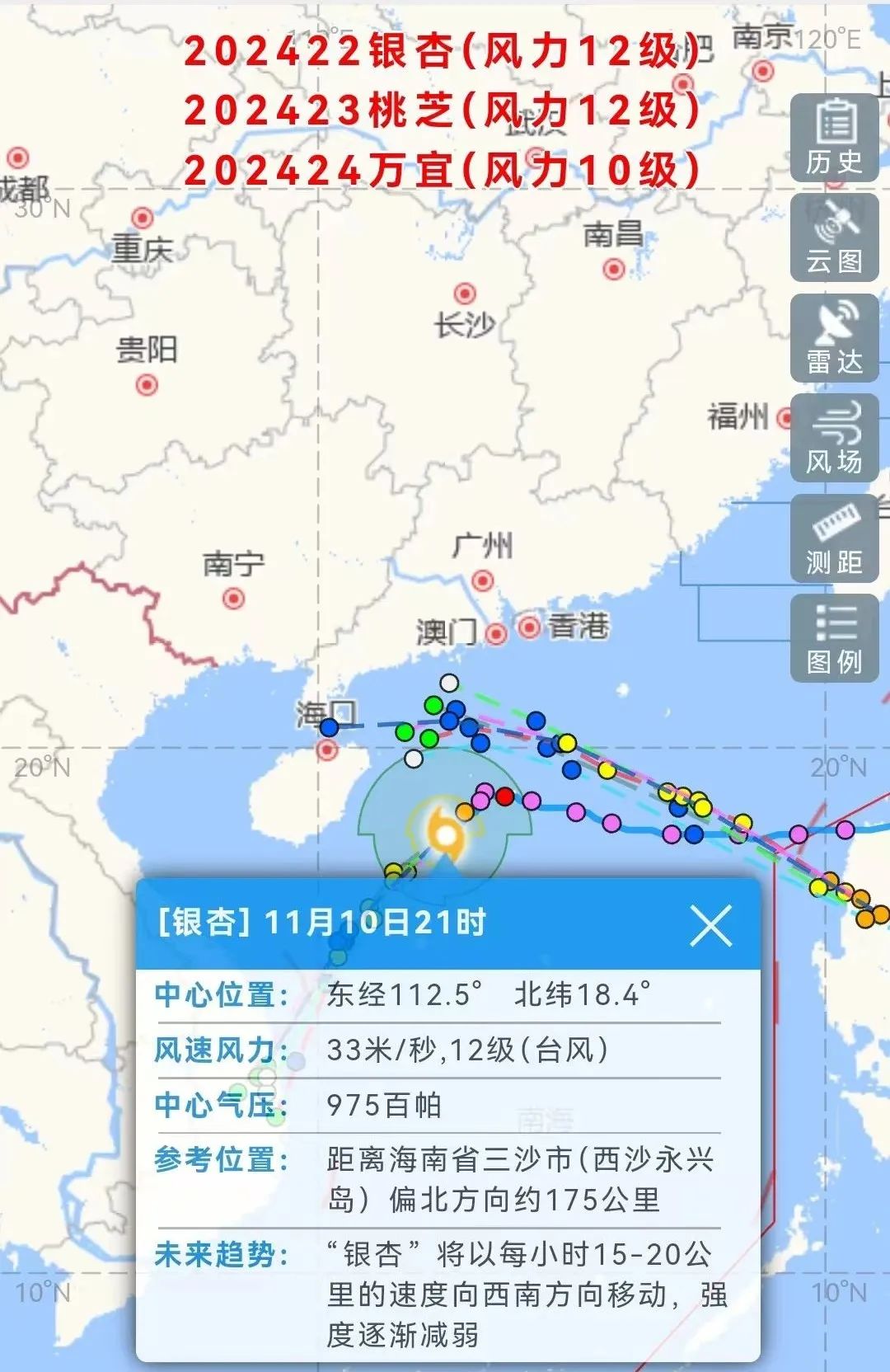Screen dimensions: 890x1372
Task: Enable the 雷达 radar overlay
Action: point(835,338)
